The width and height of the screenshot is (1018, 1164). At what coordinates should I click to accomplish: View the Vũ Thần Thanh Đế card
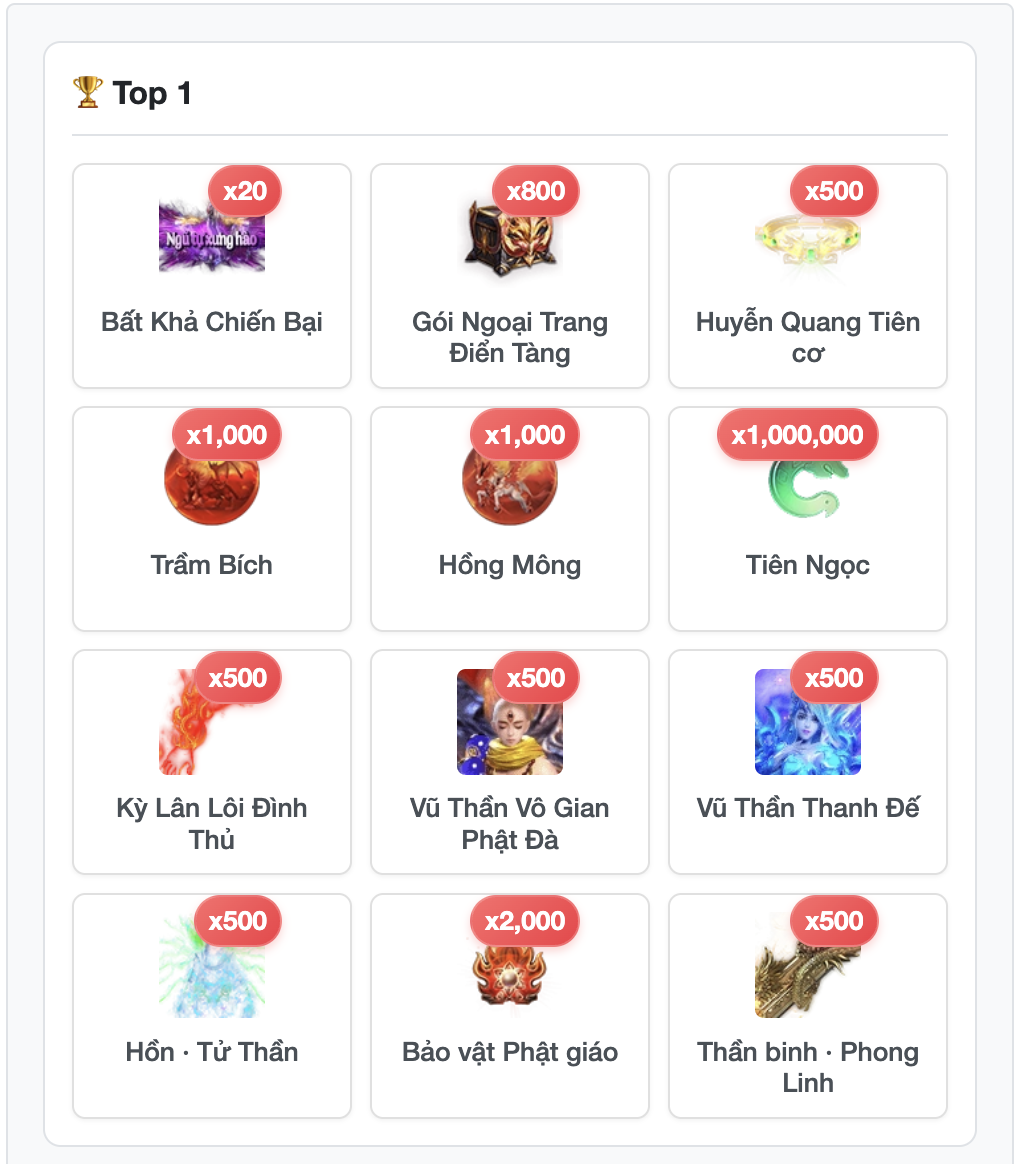pyautogui.click(x=808, y=762)
